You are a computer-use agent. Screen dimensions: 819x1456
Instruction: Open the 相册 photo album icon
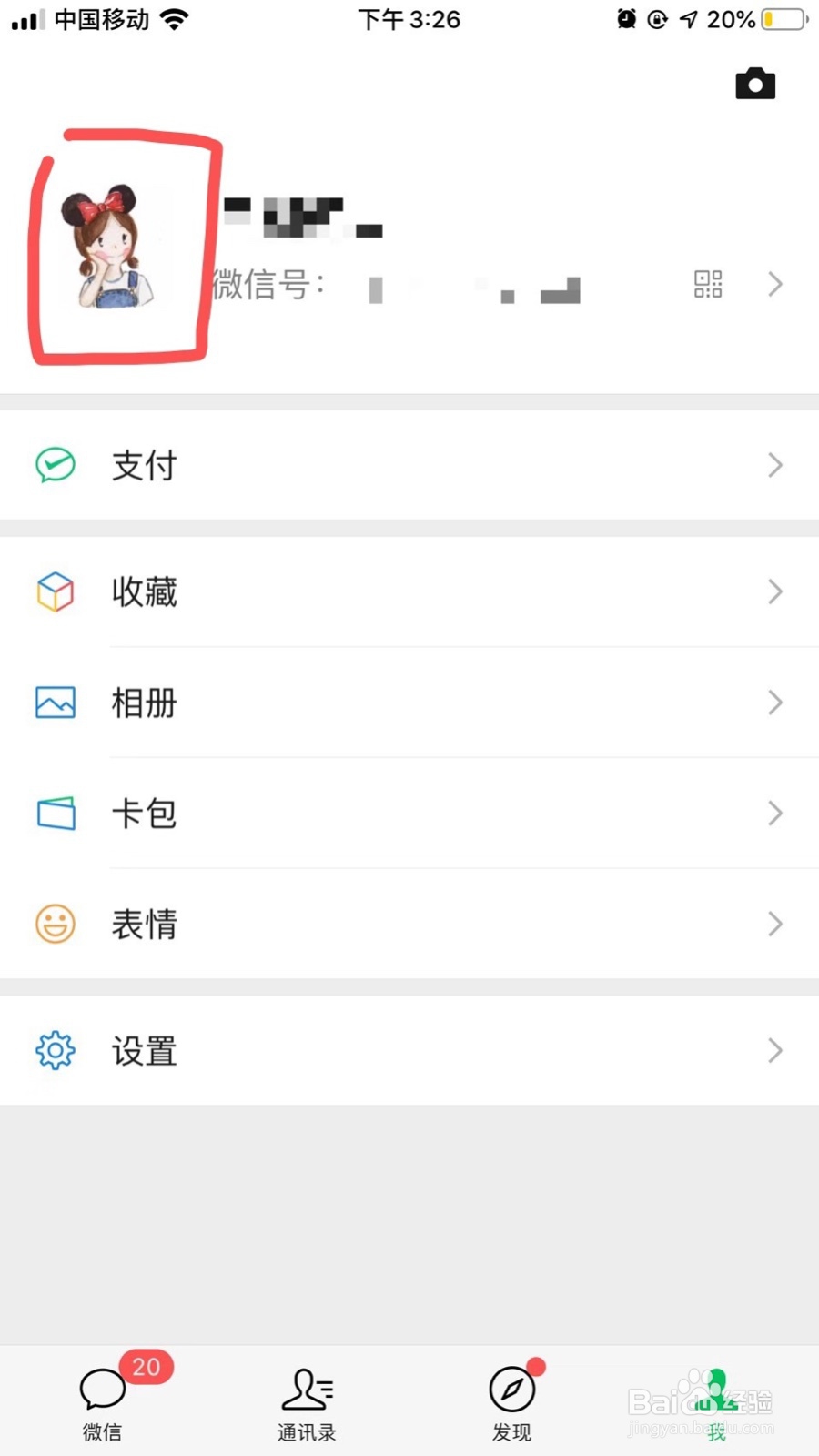(55, 703)
